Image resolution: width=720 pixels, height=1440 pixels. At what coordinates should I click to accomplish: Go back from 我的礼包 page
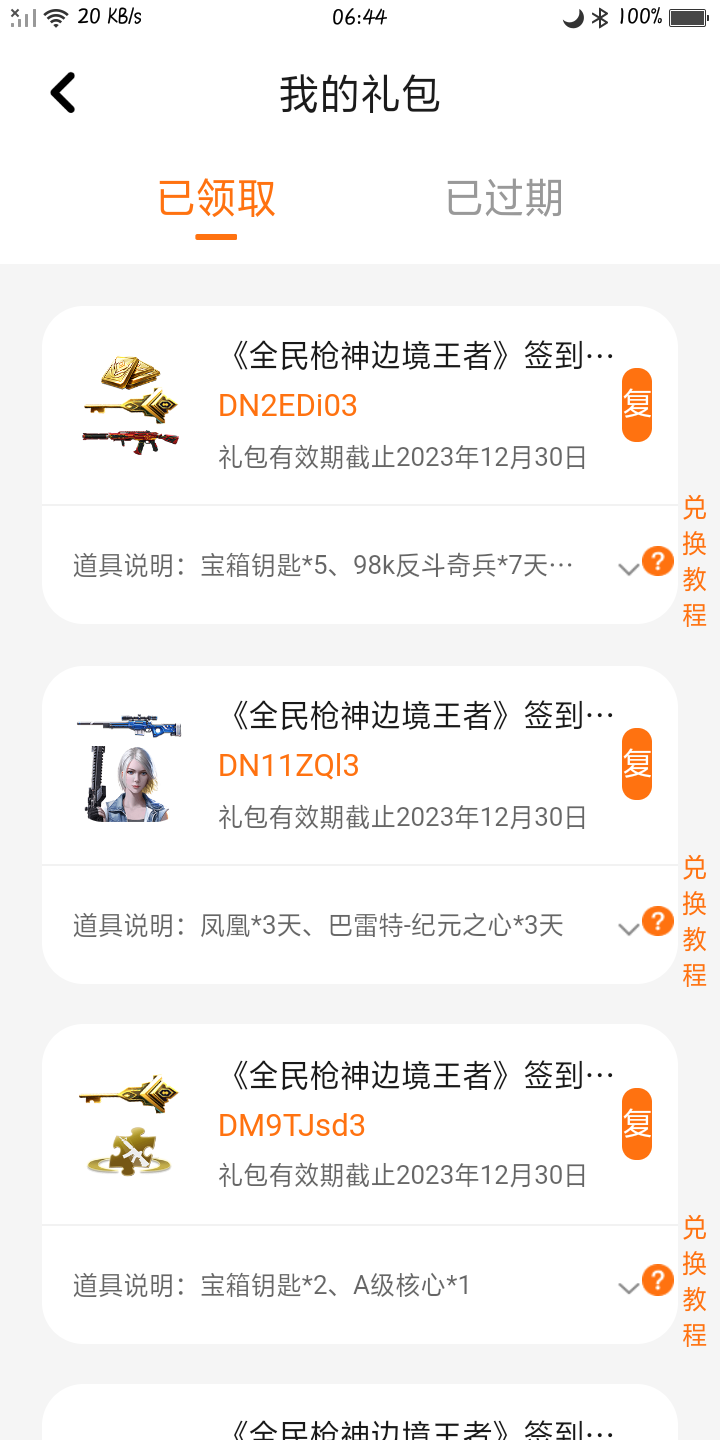tap(63, 94)
